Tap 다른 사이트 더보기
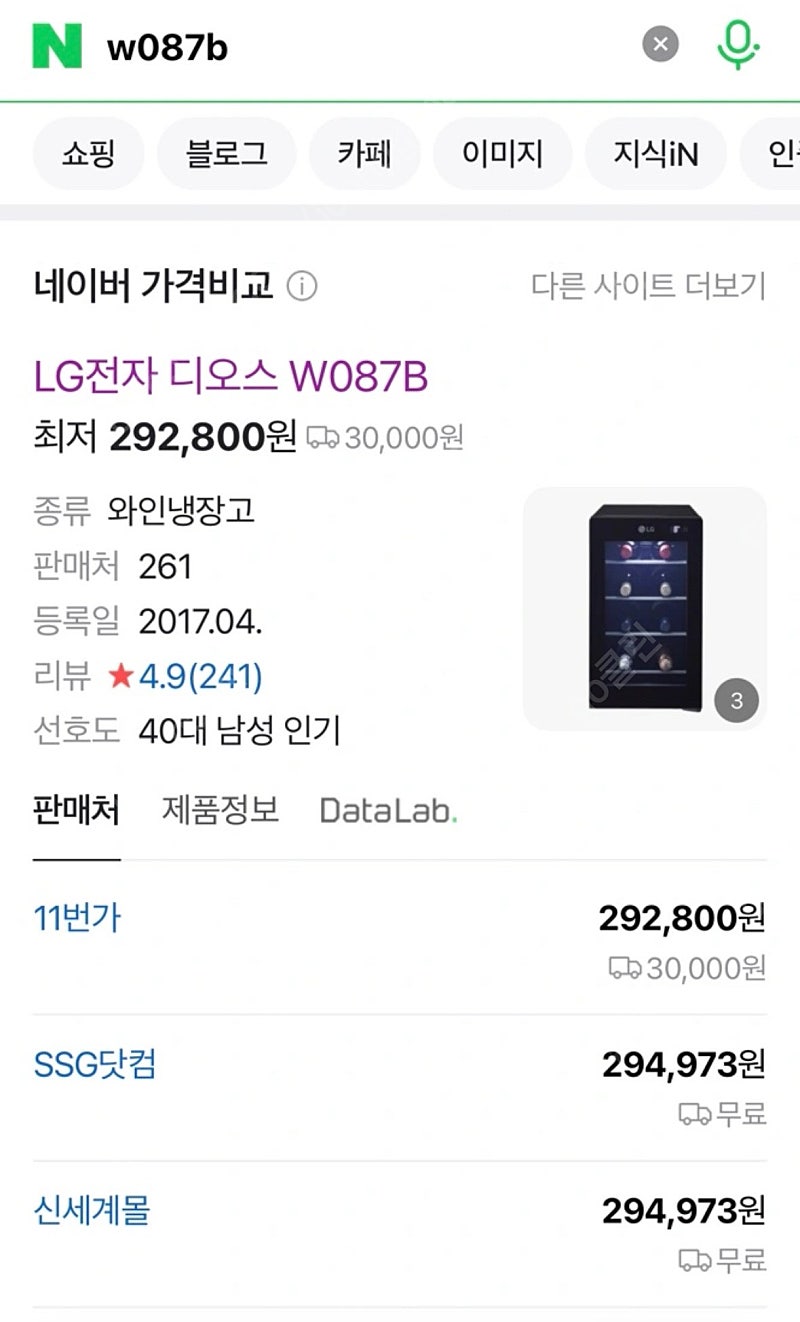800x1322 pixels. (648, 286)
